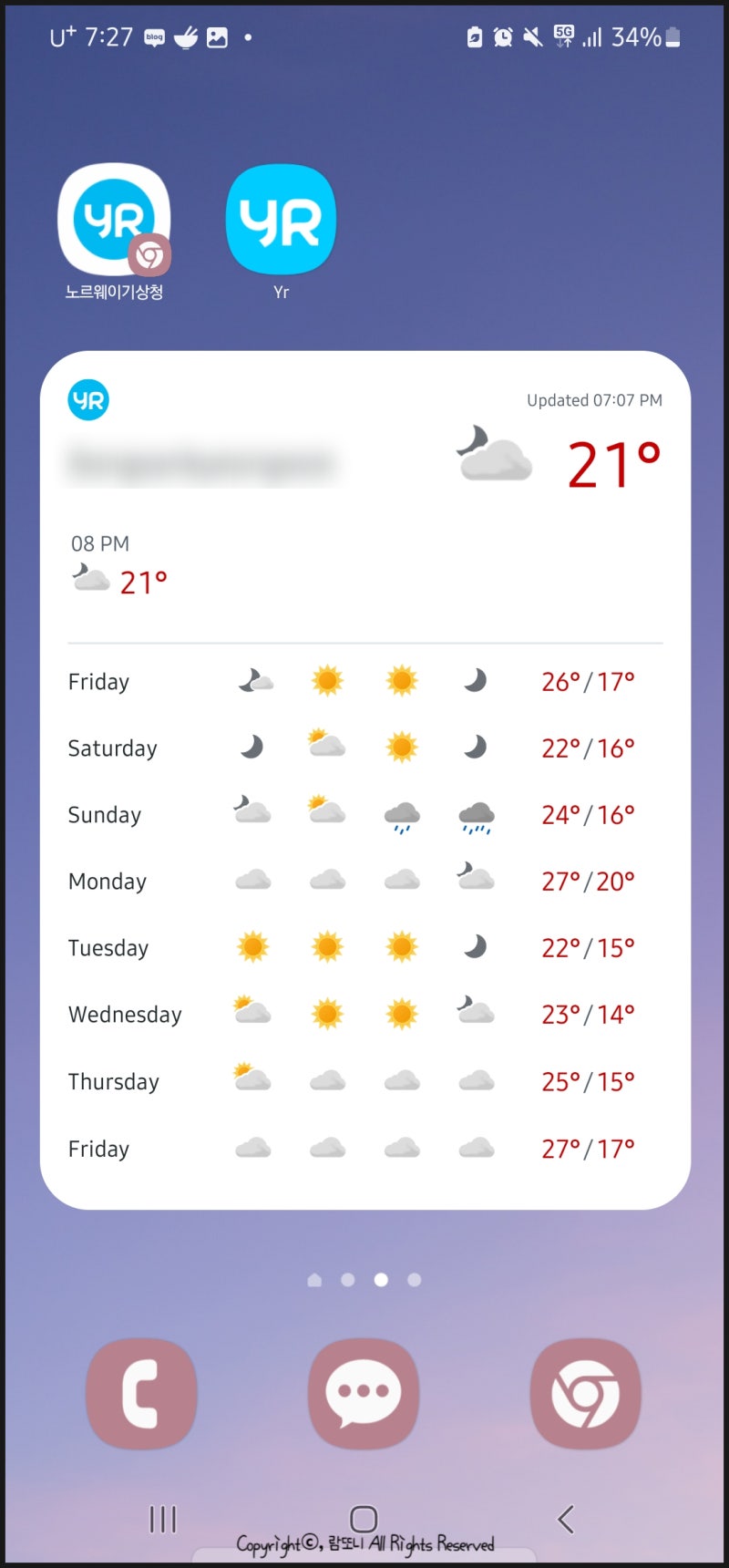Launch Chrome browser from the dock

pos(585,1394)
